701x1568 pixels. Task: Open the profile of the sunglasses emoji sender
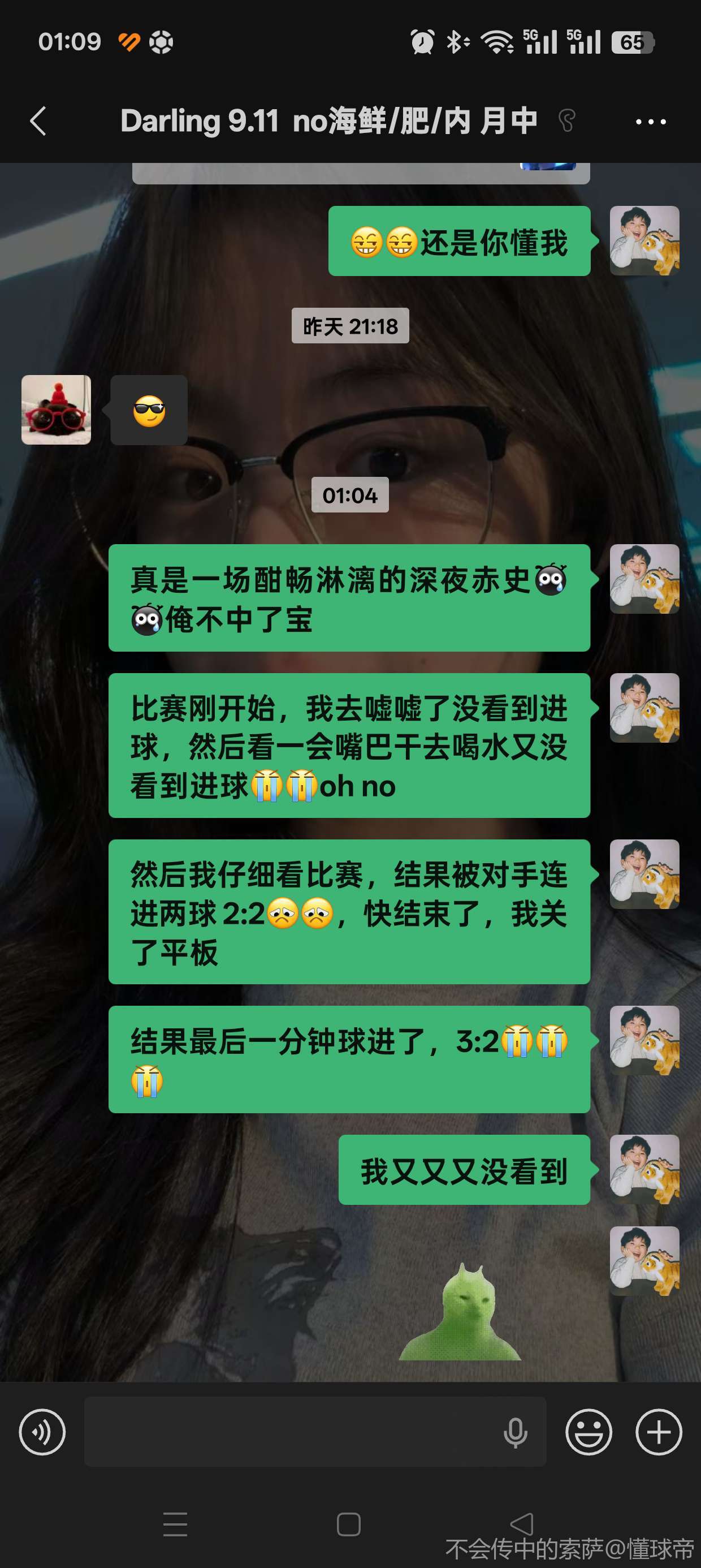click(56, 410)
